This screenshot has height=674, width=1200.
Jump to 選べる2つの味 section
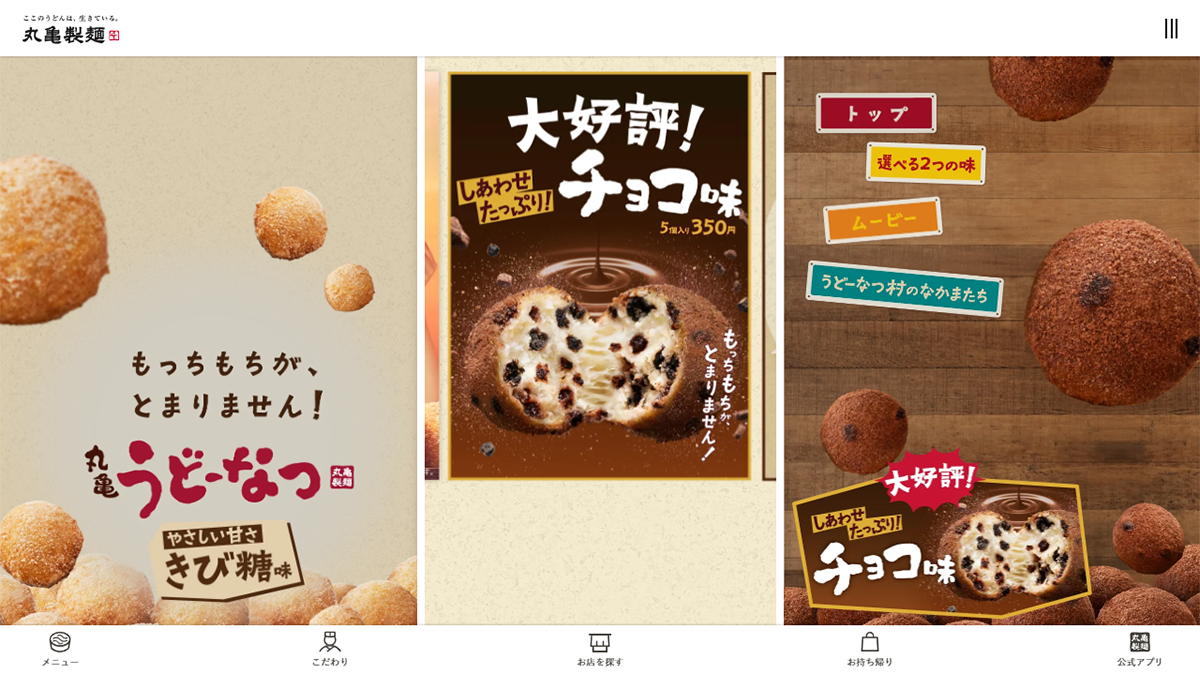[x=926, y=163]
